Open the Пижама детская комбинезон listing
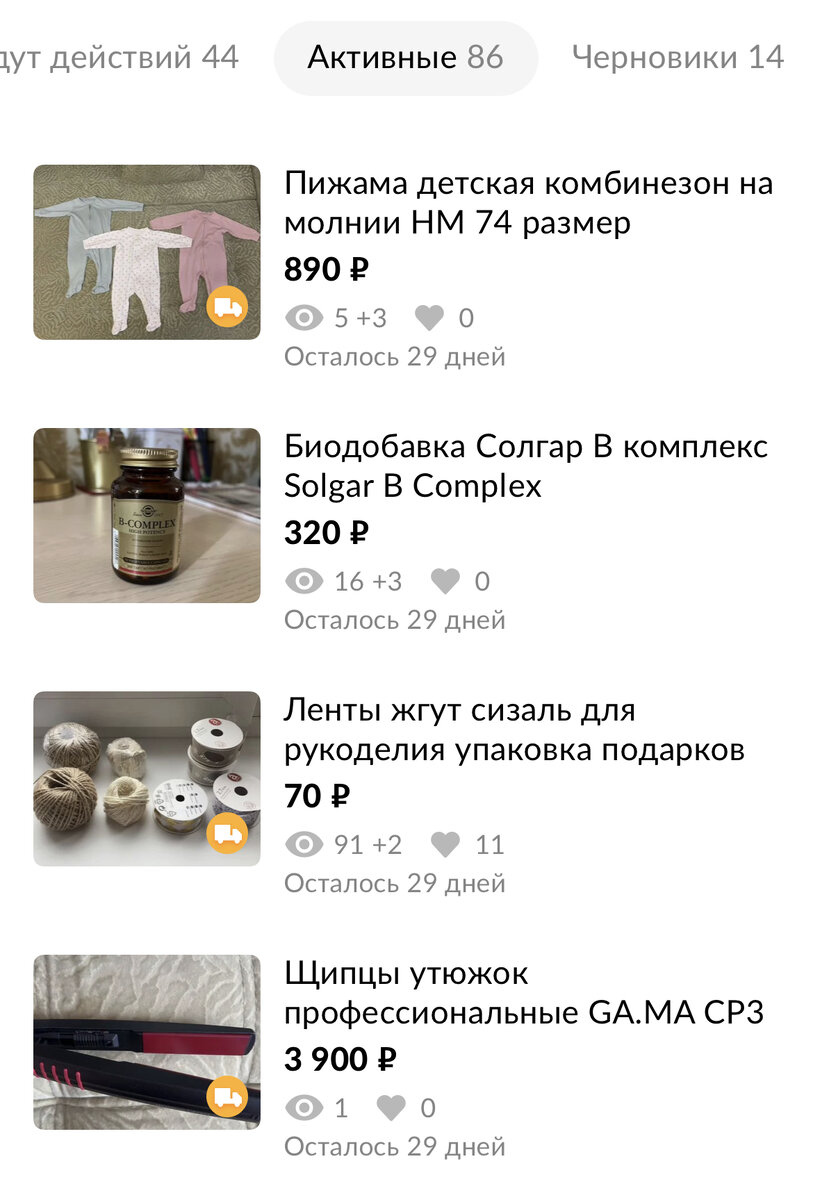Image resolution: width=813 pixels, height=1200 pixels. 527,203
